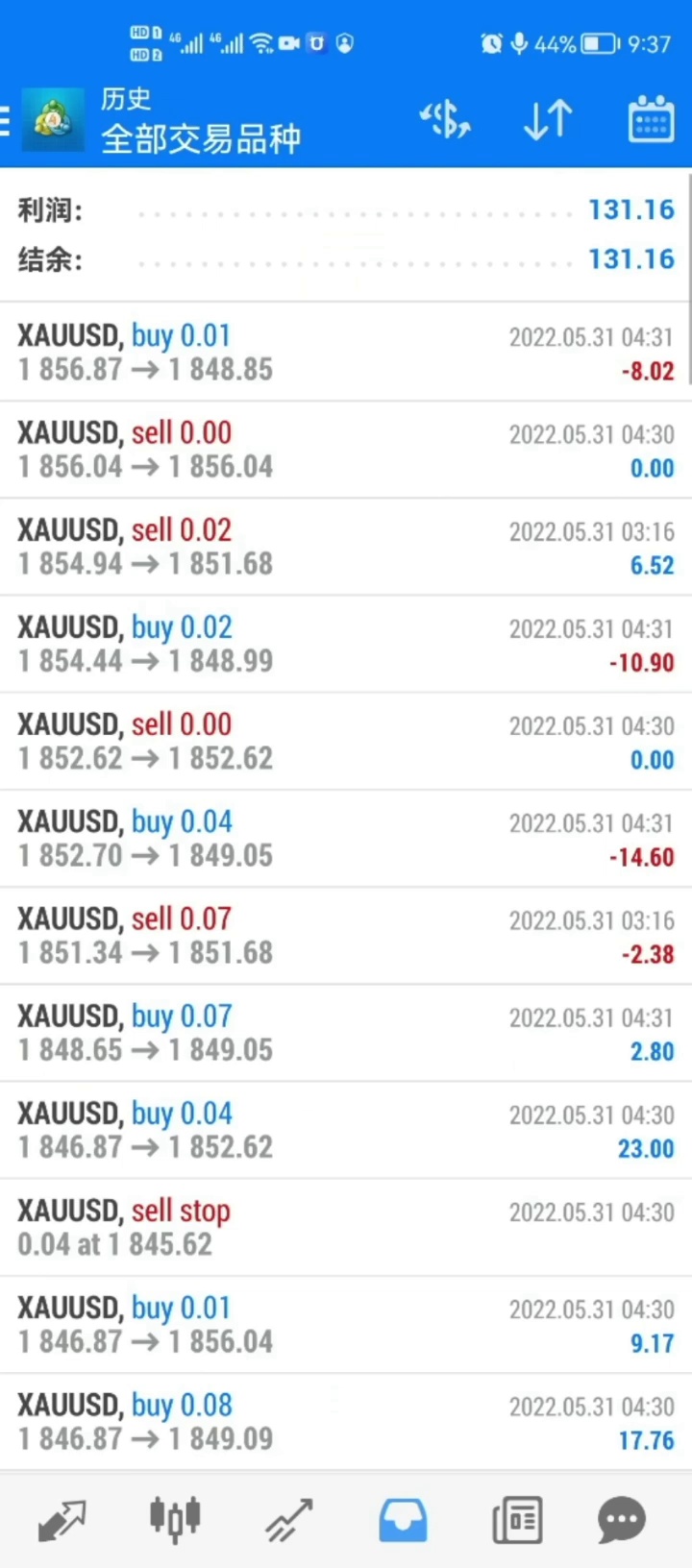The width and height of the screenshot is (692, 1568).
Task: Open the buy 0.04 trade showing -14.60
Action: [x=346, y=838]
